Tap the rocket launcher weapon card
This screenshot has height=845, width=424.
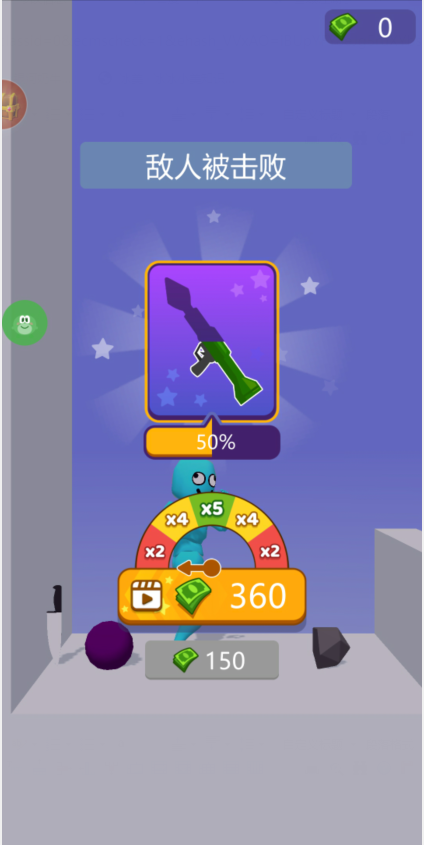212,341
